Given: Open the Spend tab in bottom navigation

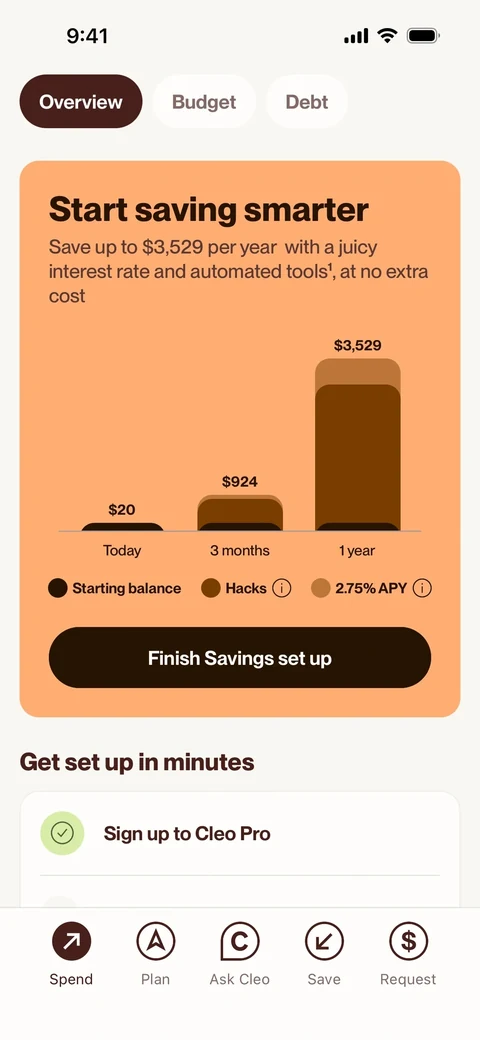Looking at the screenshot, I should 71,954.
